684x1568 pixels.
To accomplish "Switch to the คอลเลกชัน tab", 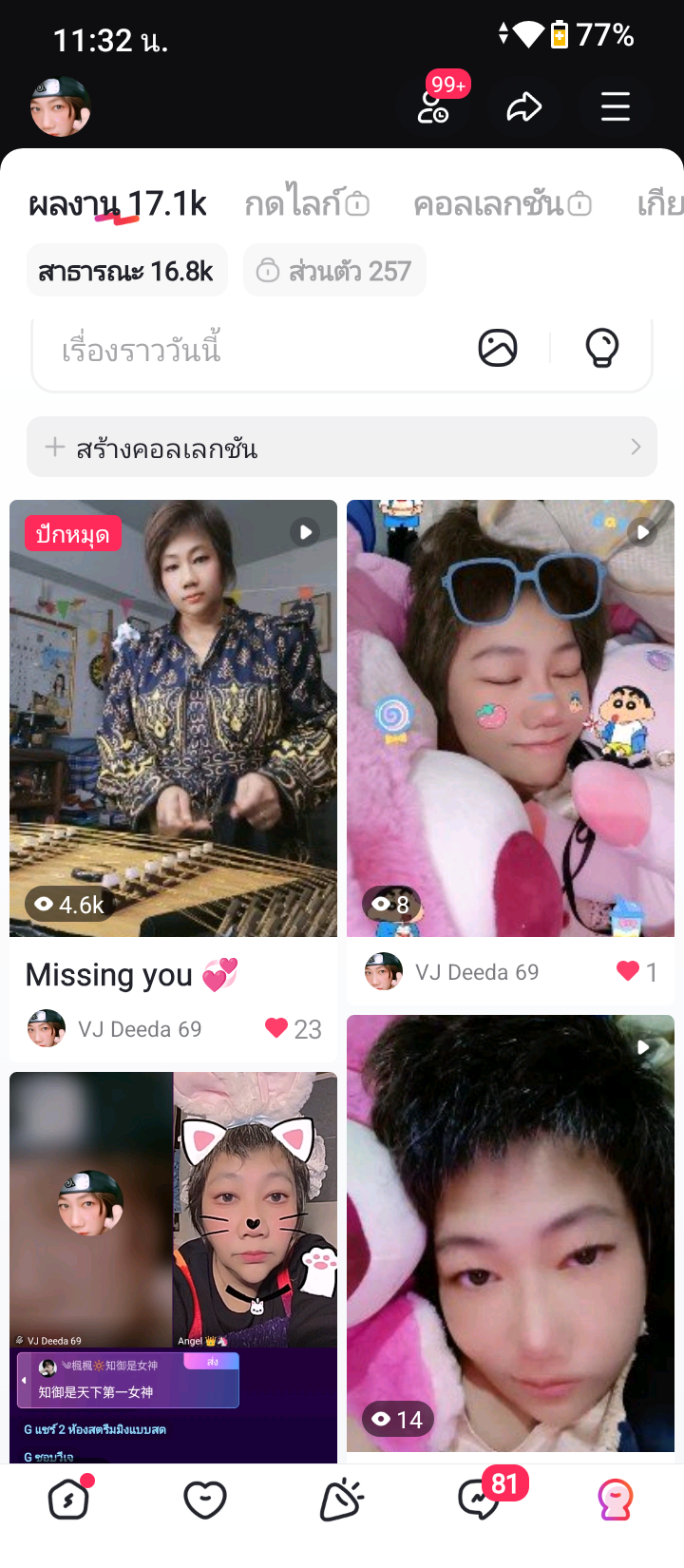I will (503, 203).
